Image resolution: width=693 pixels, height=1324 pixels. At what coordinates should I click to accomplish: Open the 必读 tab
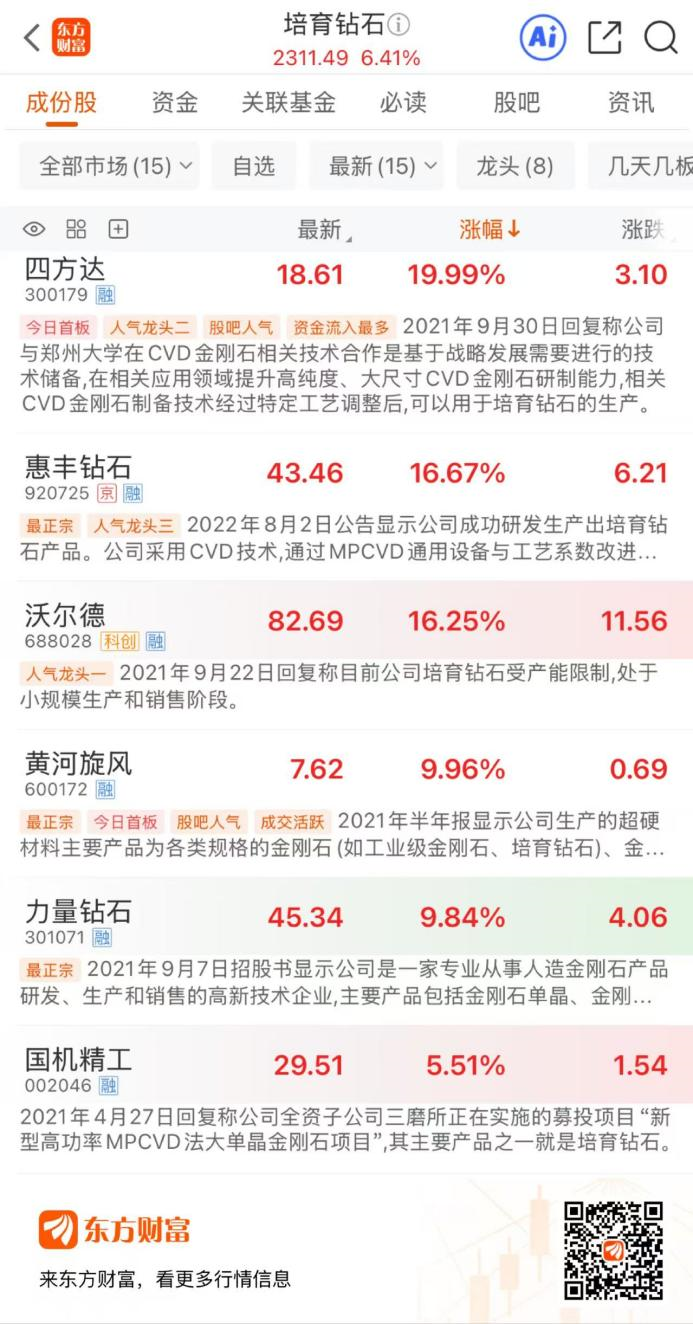pos(403,102)
